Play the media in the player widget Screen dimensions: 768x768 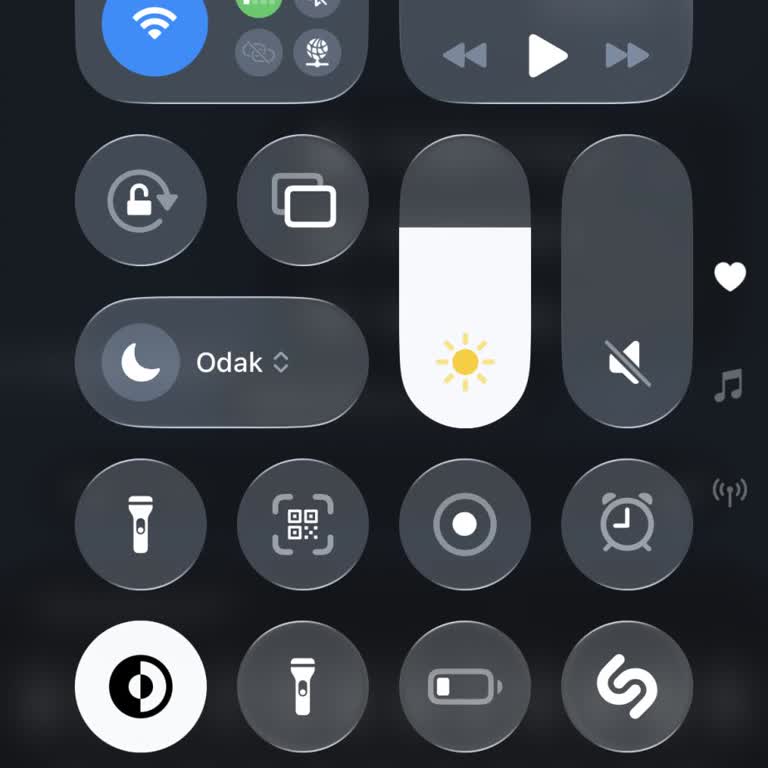point(546,55)
